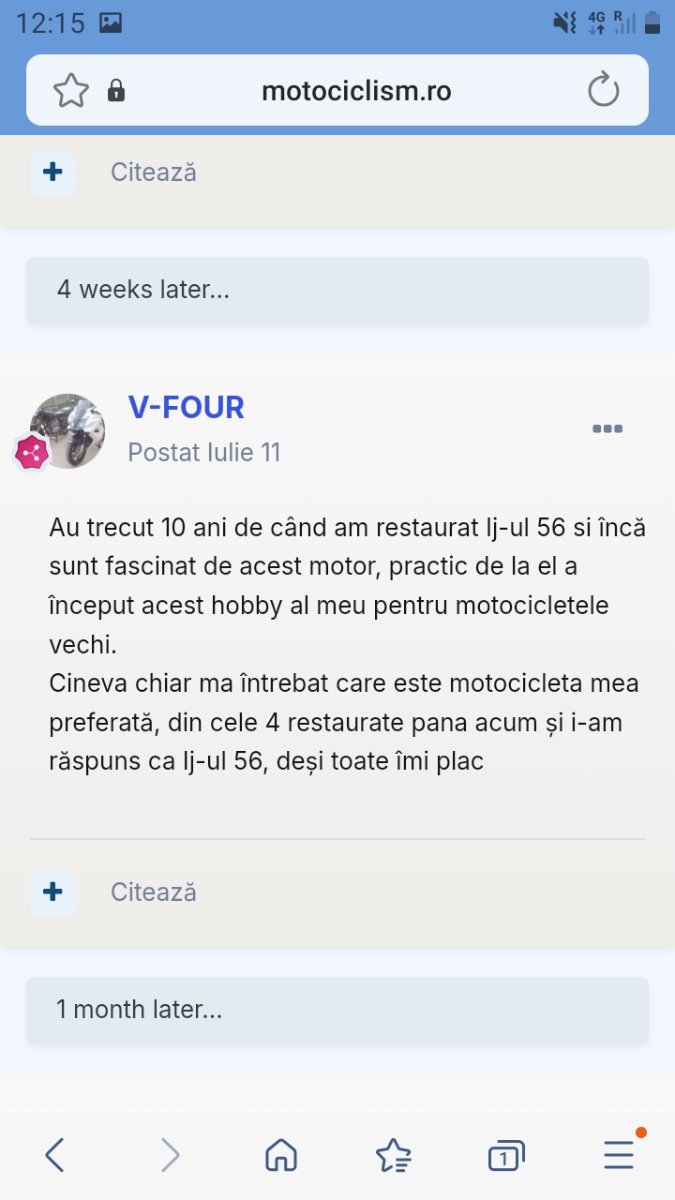
Task: Tap the motociclism.ro address bar
Action: point(356,91)
